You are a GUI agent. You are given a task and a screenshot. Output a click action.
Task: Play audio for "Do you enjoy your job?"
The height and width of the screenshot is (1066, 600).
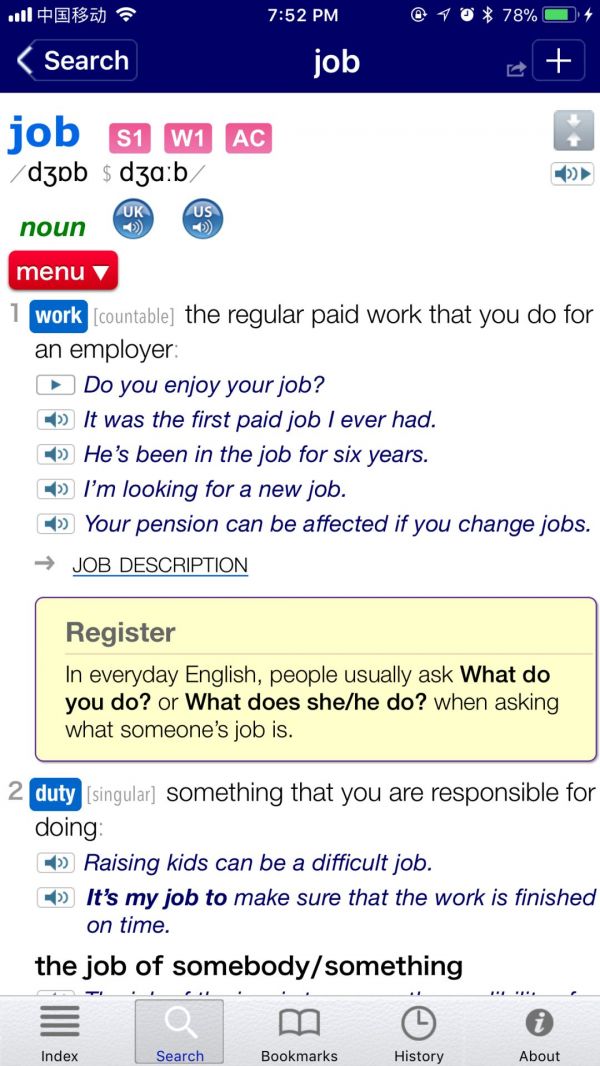click(x=55, y=385)
